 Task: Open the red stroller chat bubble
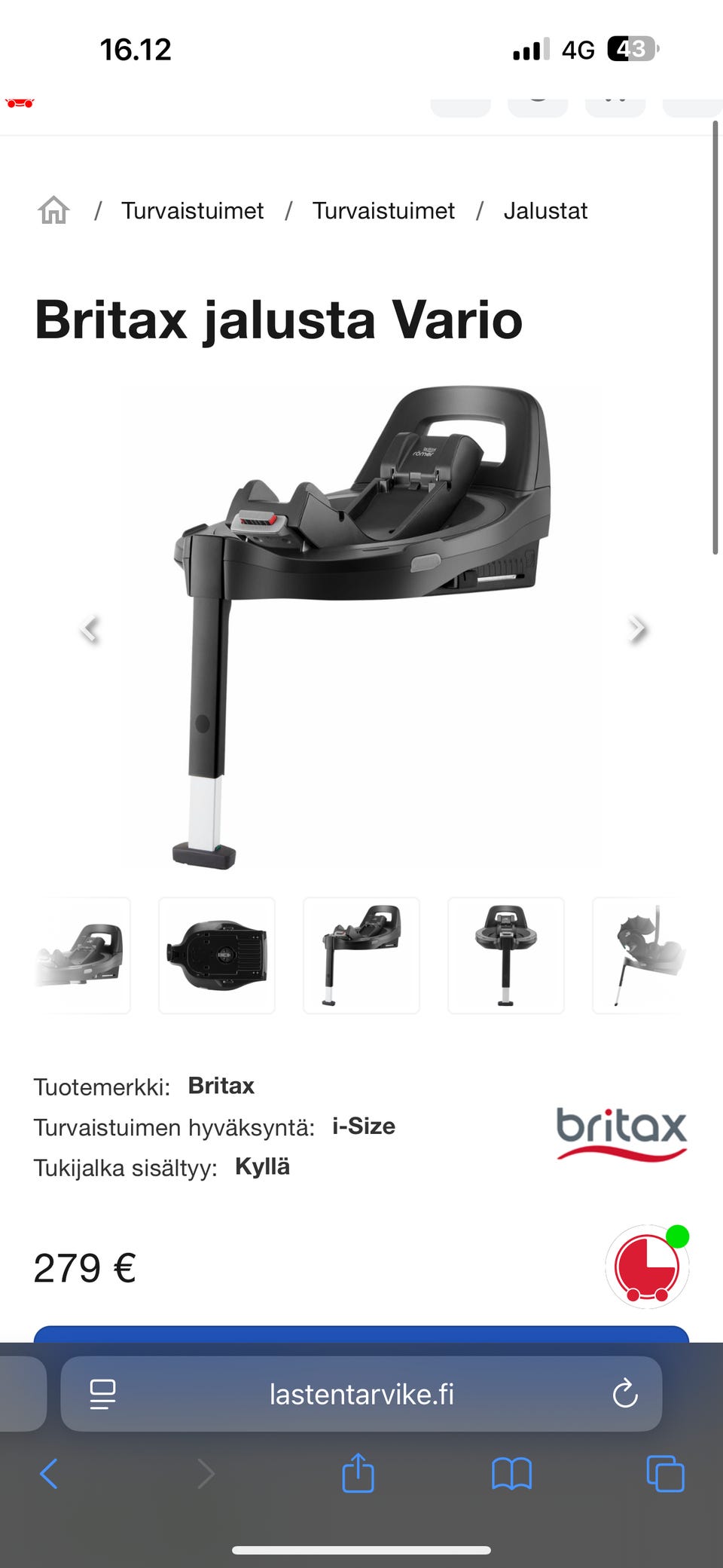coord(647,1267)
